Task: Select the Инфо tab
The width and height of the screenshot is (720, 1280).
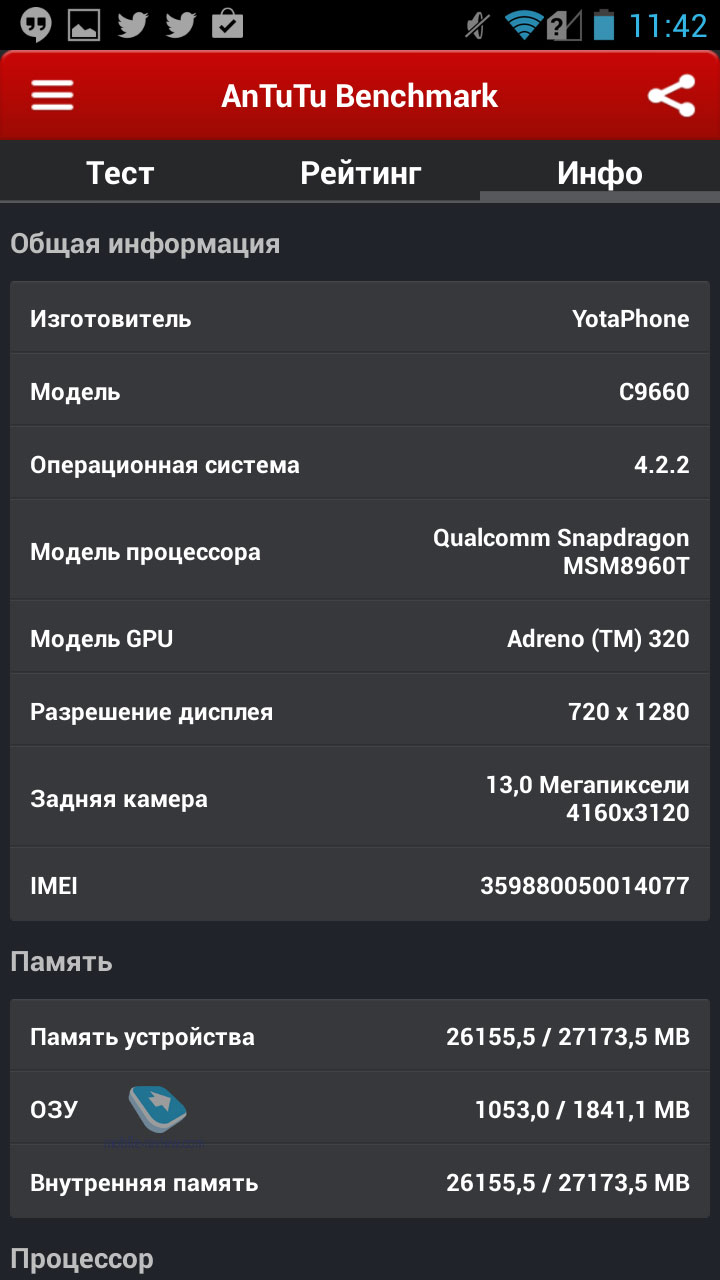Action: (x=599, y=173)
